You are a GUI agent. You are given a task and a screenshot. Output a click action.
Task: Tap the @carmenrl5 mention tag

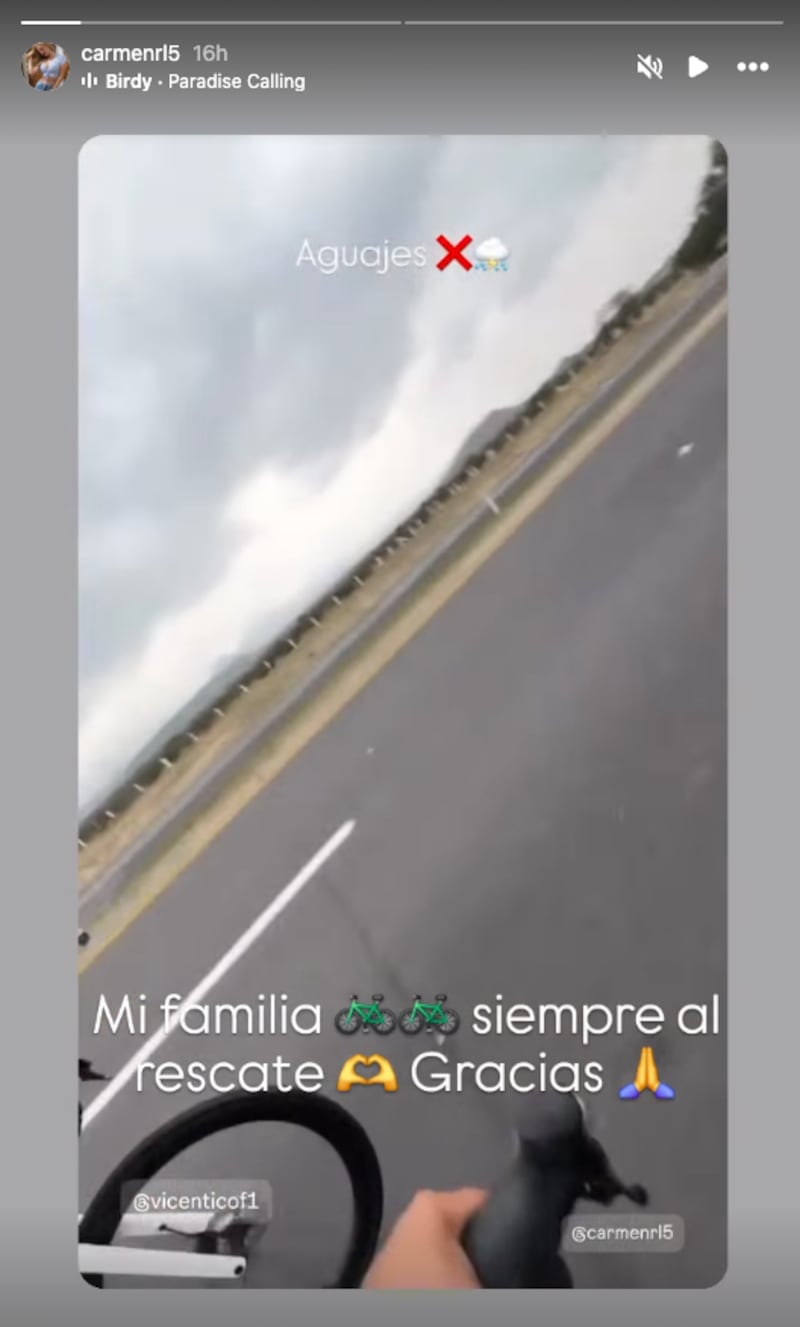pyautogui.click(x=626, y=1234)
